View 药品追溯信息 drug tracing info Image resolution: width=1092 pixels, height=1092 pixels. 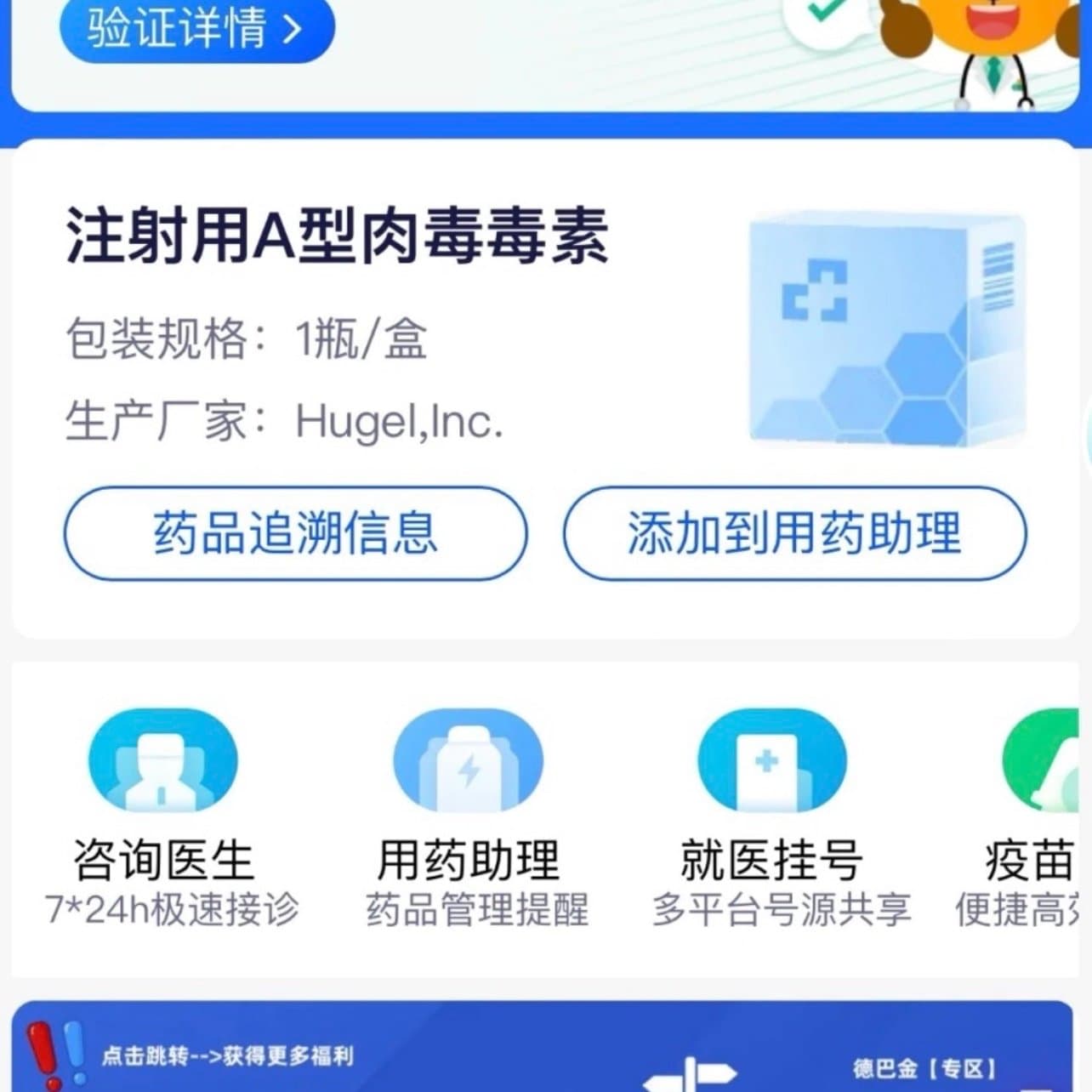click(295, 533)
